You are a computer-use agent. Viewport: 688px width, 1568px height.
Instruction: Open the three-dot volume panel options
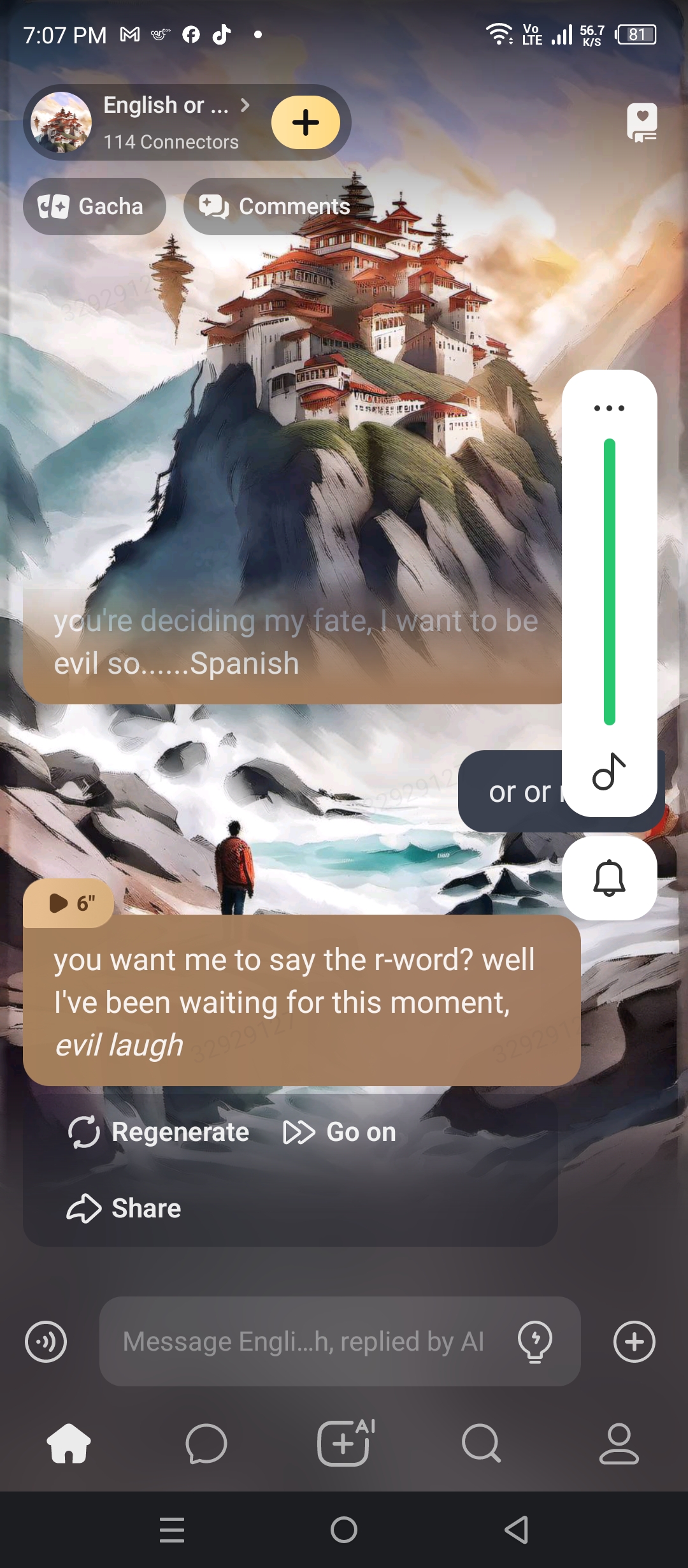pyautogui.click(x=609, y=408)
